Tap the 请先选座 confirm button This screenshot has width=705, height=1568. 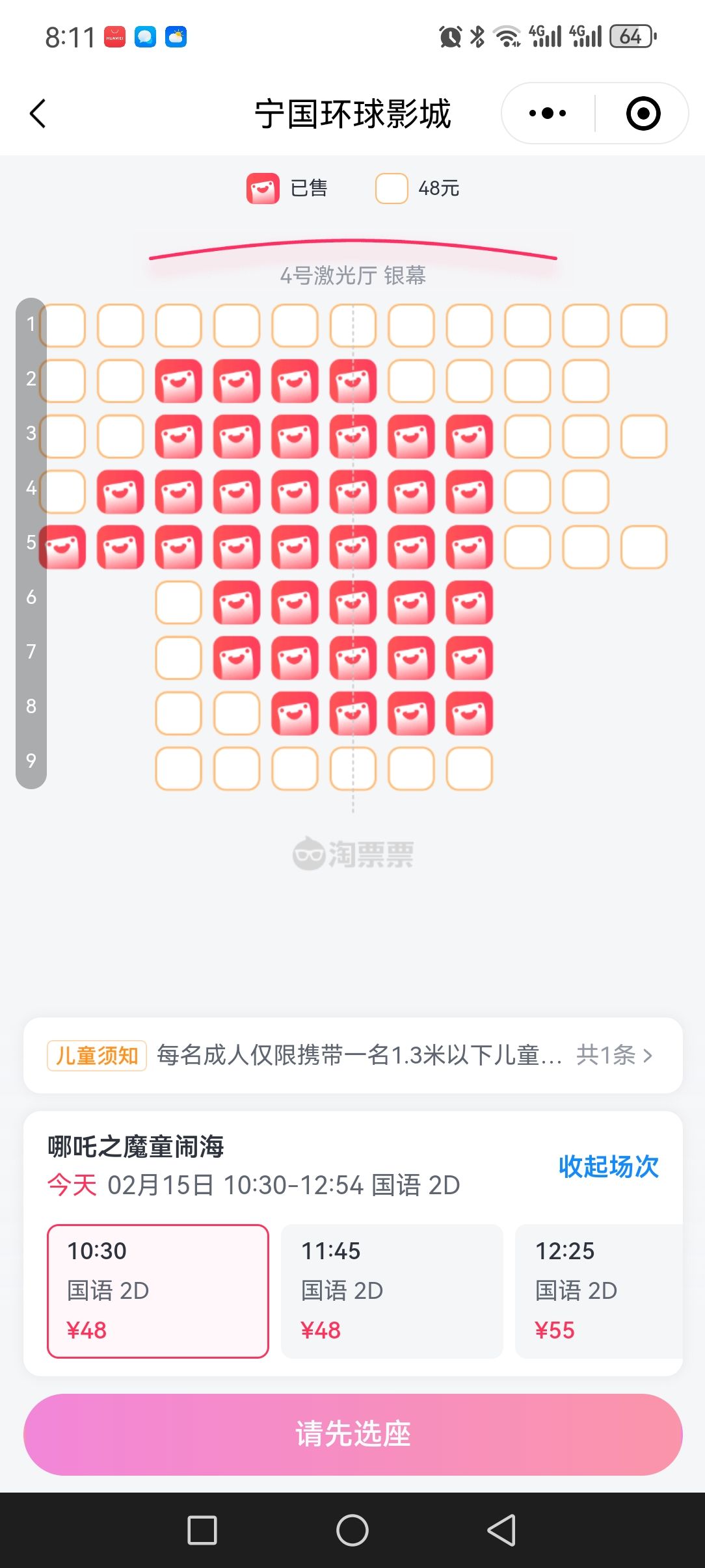[352, 1434]
